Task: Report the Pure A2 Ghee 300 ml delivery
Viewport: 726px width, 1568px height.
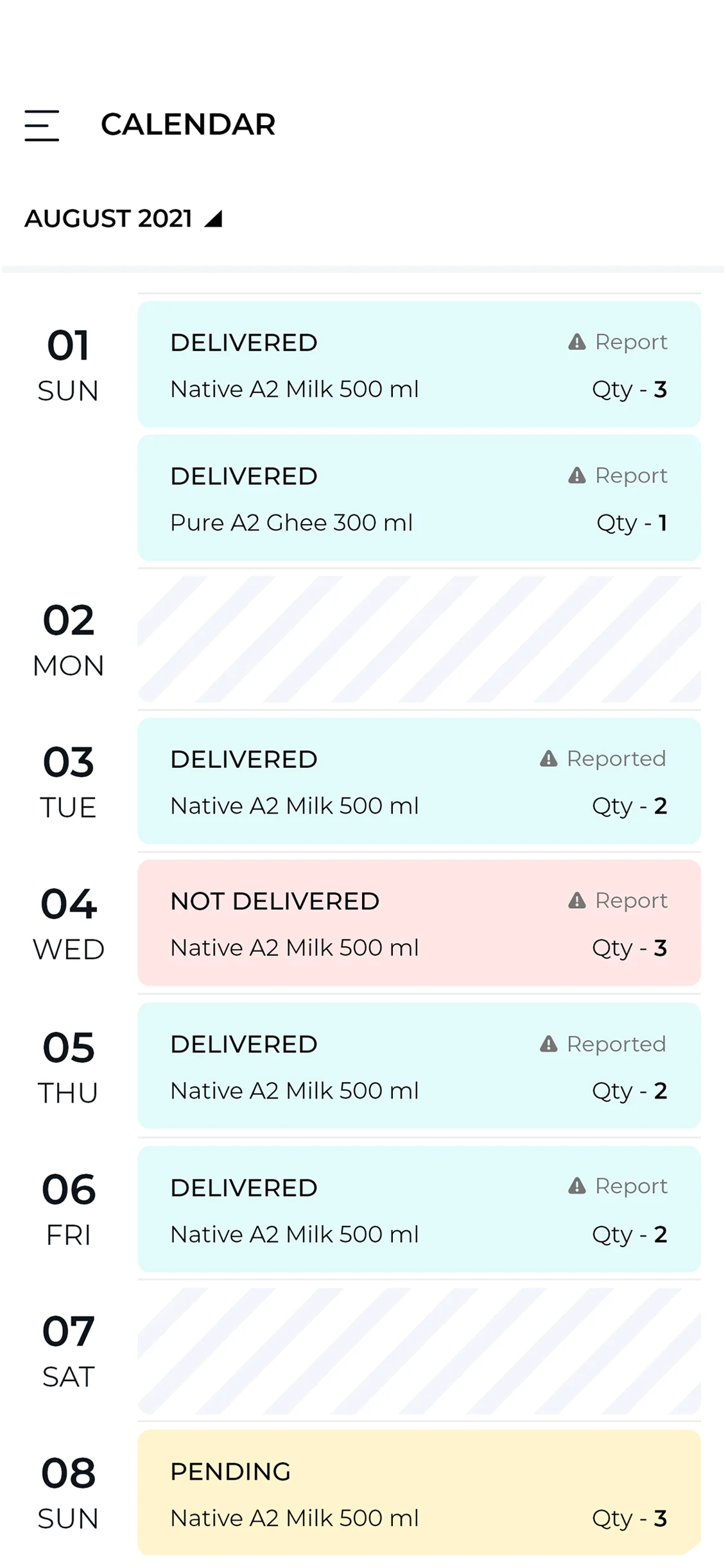Action: pyautogui.click(x=618, y=476)
